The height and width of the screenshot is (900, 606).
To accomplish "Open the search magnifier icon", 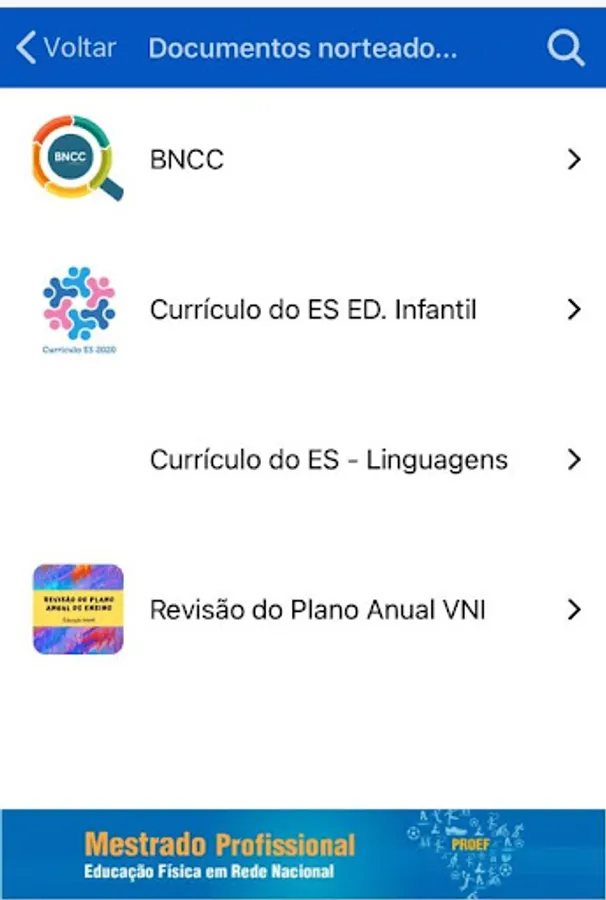I will tap(565, 48).
